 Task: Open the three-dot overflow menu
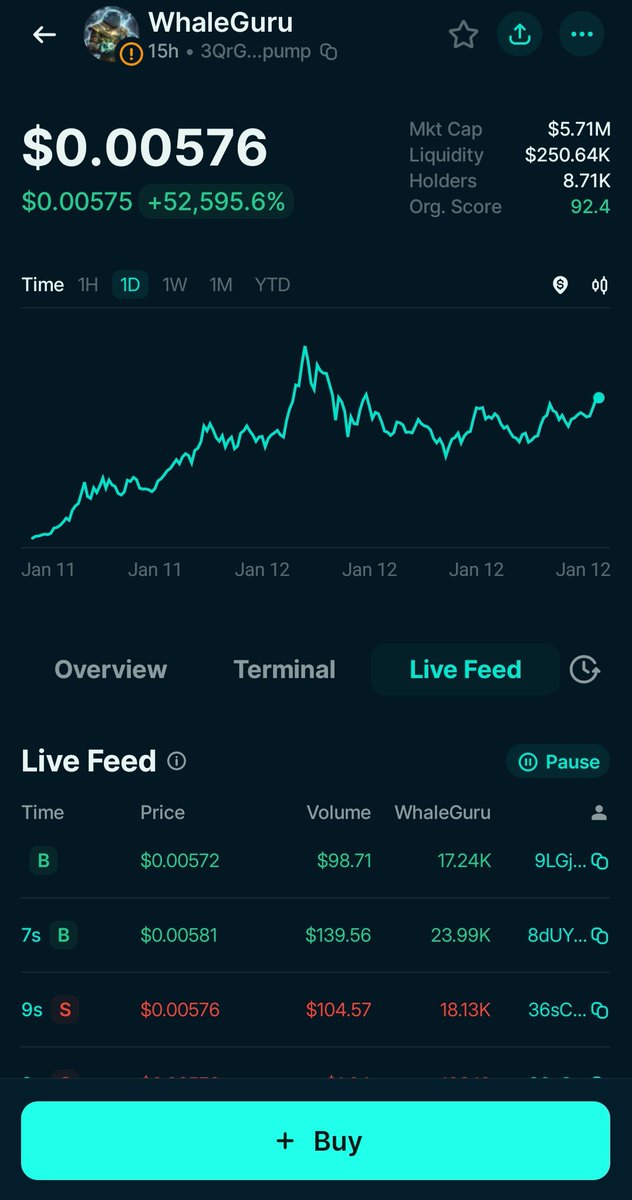[581, 35]
